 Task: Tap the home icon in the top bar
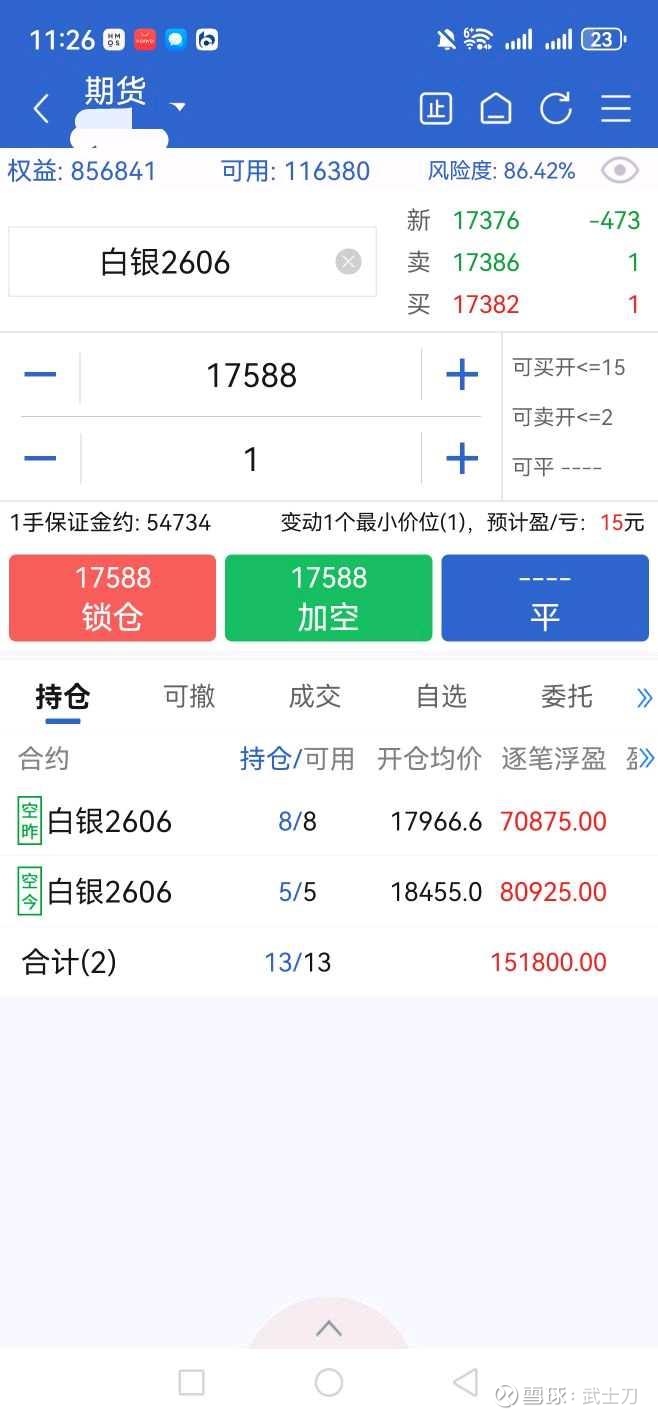pos(496,108)
